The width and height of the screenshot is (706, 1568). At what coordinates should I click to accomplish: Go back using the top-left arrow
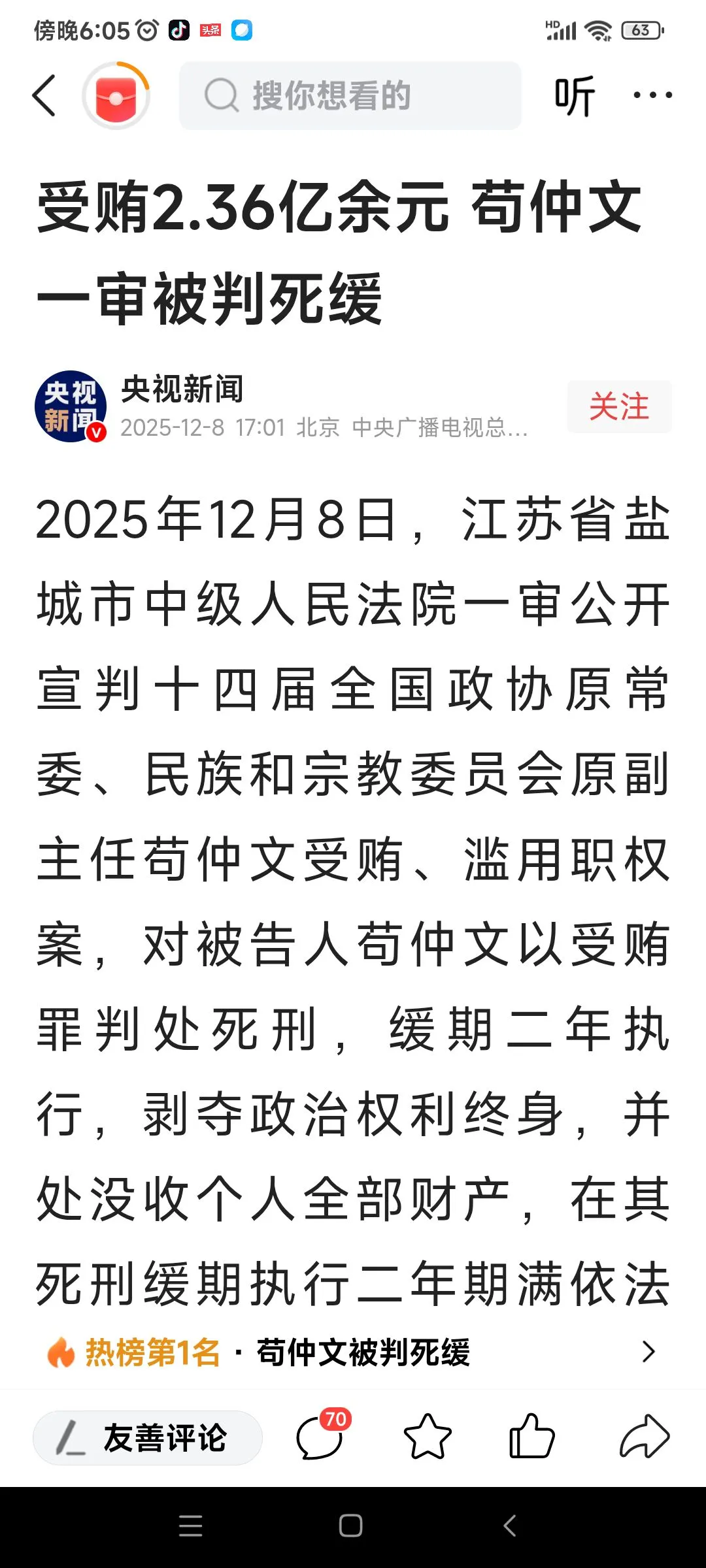click(x=44, y=95)
